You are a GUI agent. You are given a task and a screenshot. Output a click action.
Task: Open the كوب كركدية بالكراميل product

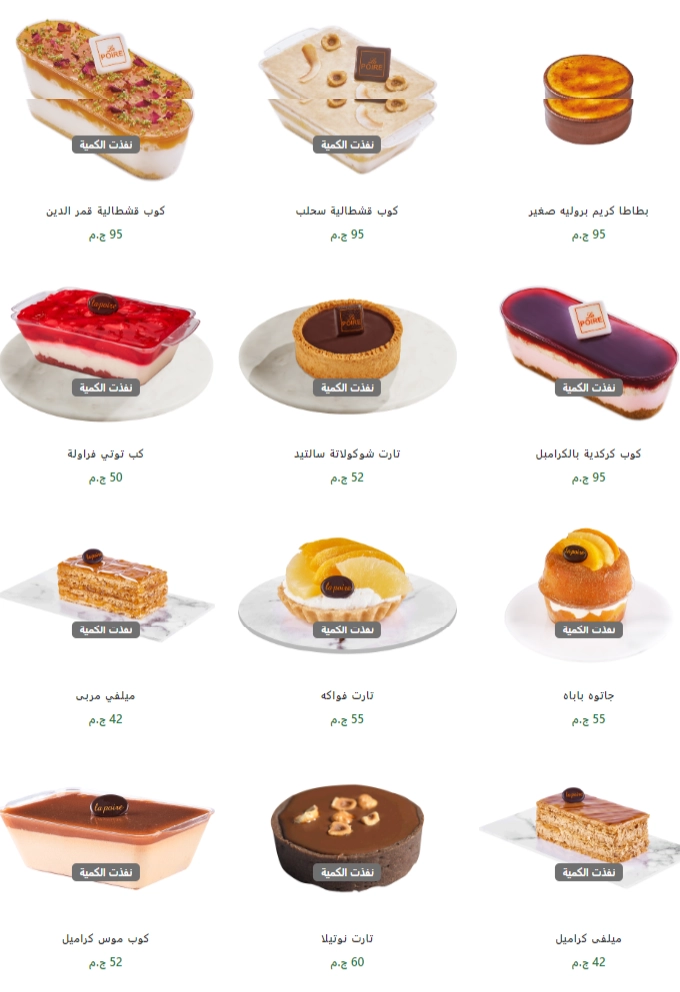click(x=588, y=350)
